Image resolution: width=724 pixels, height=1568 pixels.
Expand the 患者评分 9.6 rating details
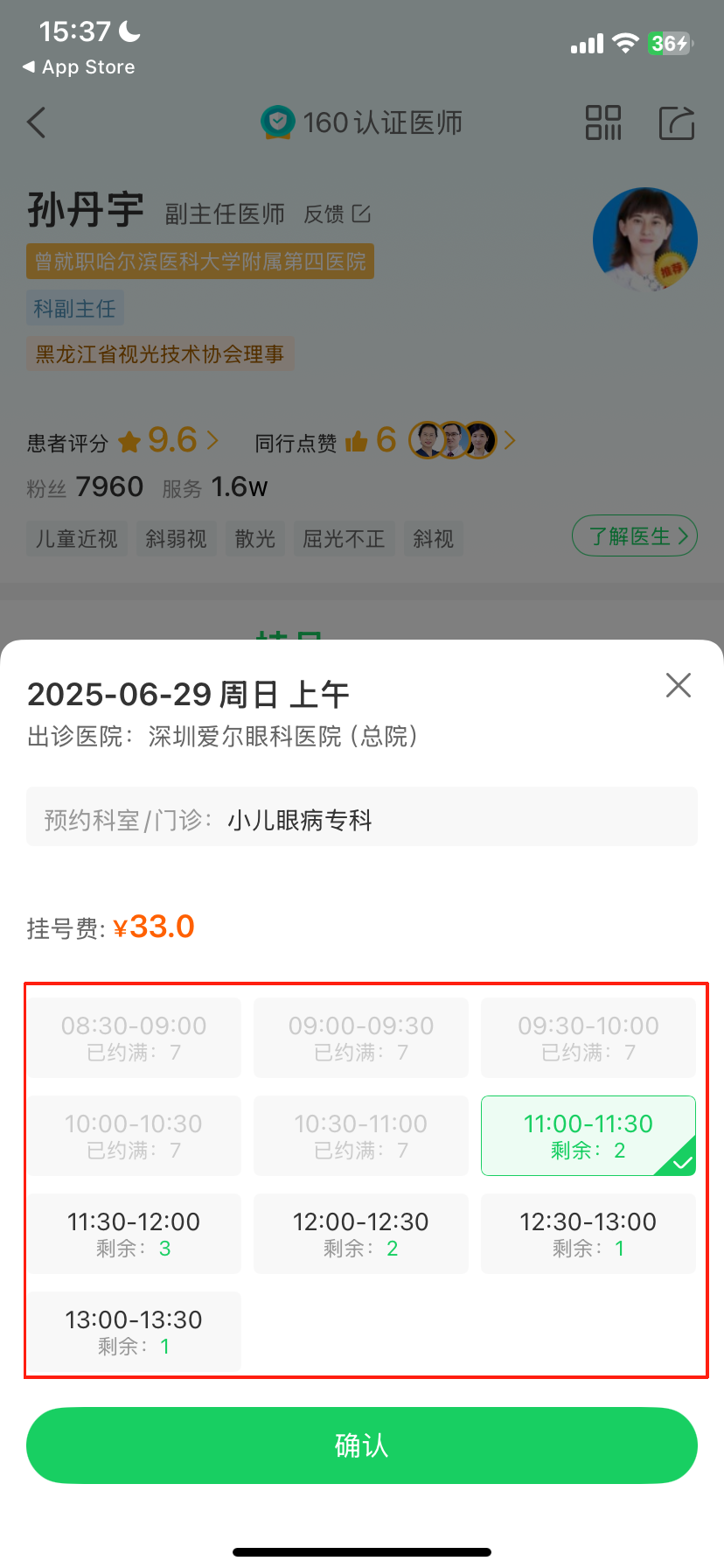[213, 440]
